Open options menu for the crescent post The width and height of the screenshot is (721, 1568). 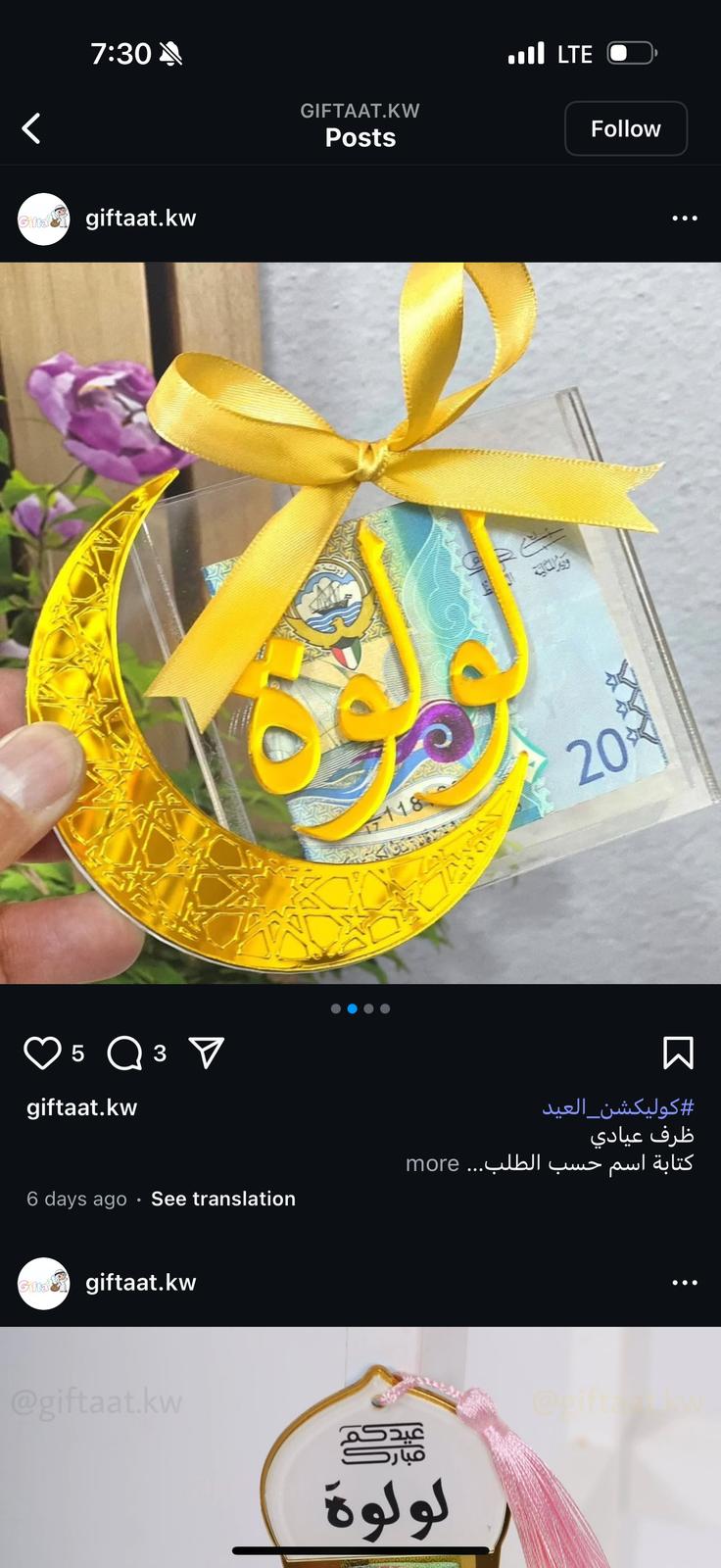click(685, 218)
